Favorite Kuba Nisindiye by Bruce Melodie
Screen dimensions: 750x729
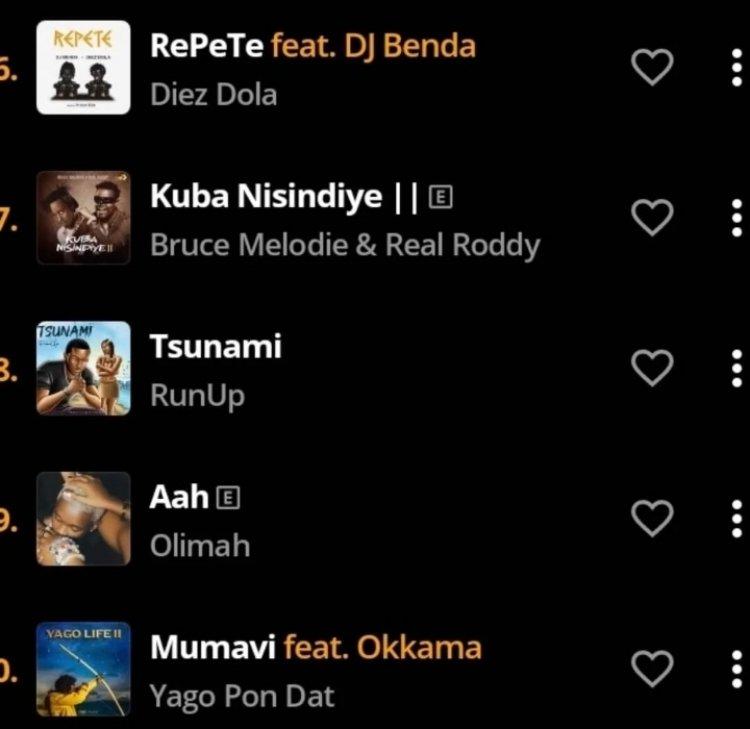click(653, 217)
